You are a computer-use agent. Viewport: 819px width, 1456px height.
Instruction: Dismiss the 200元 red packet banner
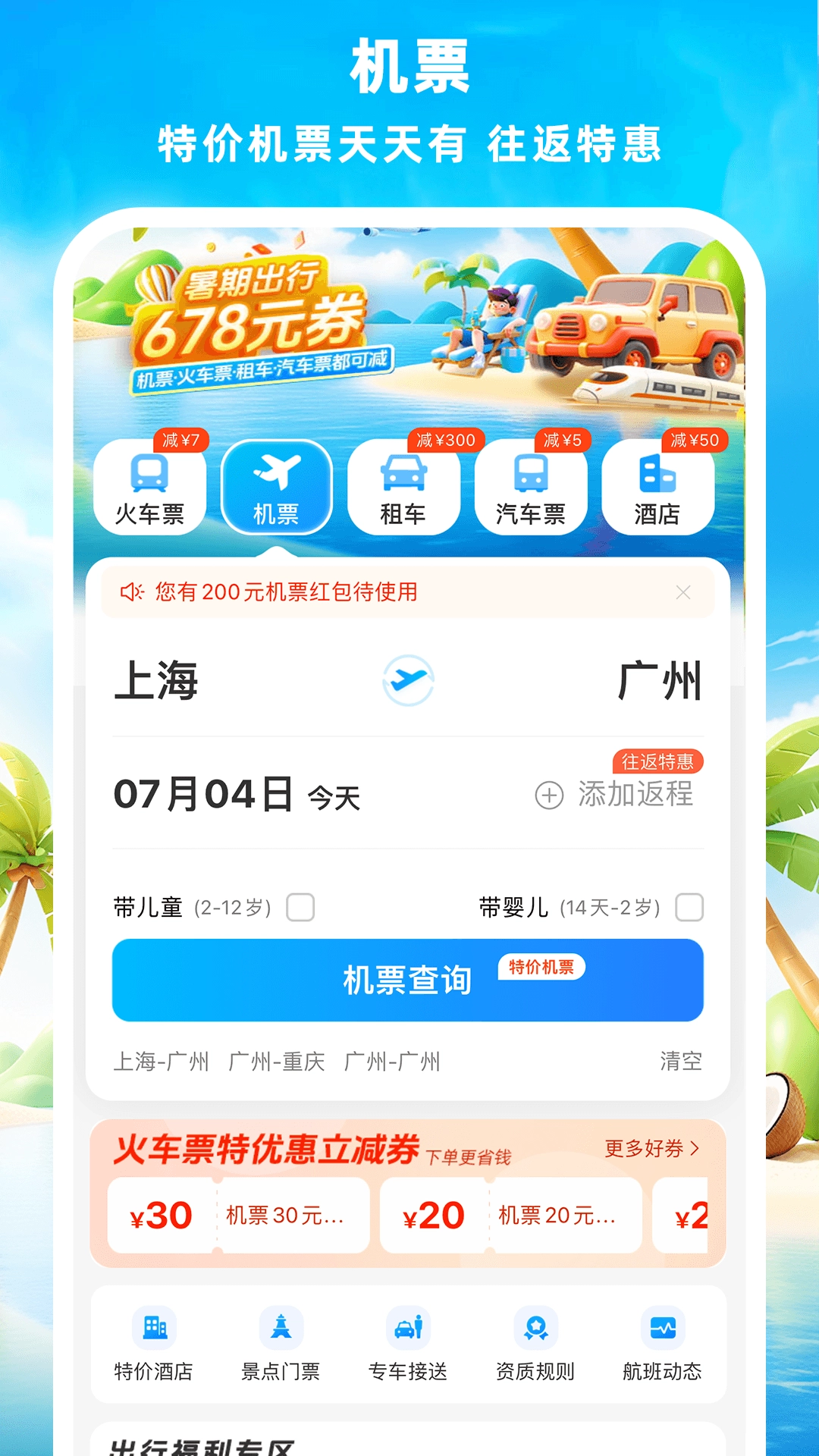pyautogui.click(x=685, y=593)
